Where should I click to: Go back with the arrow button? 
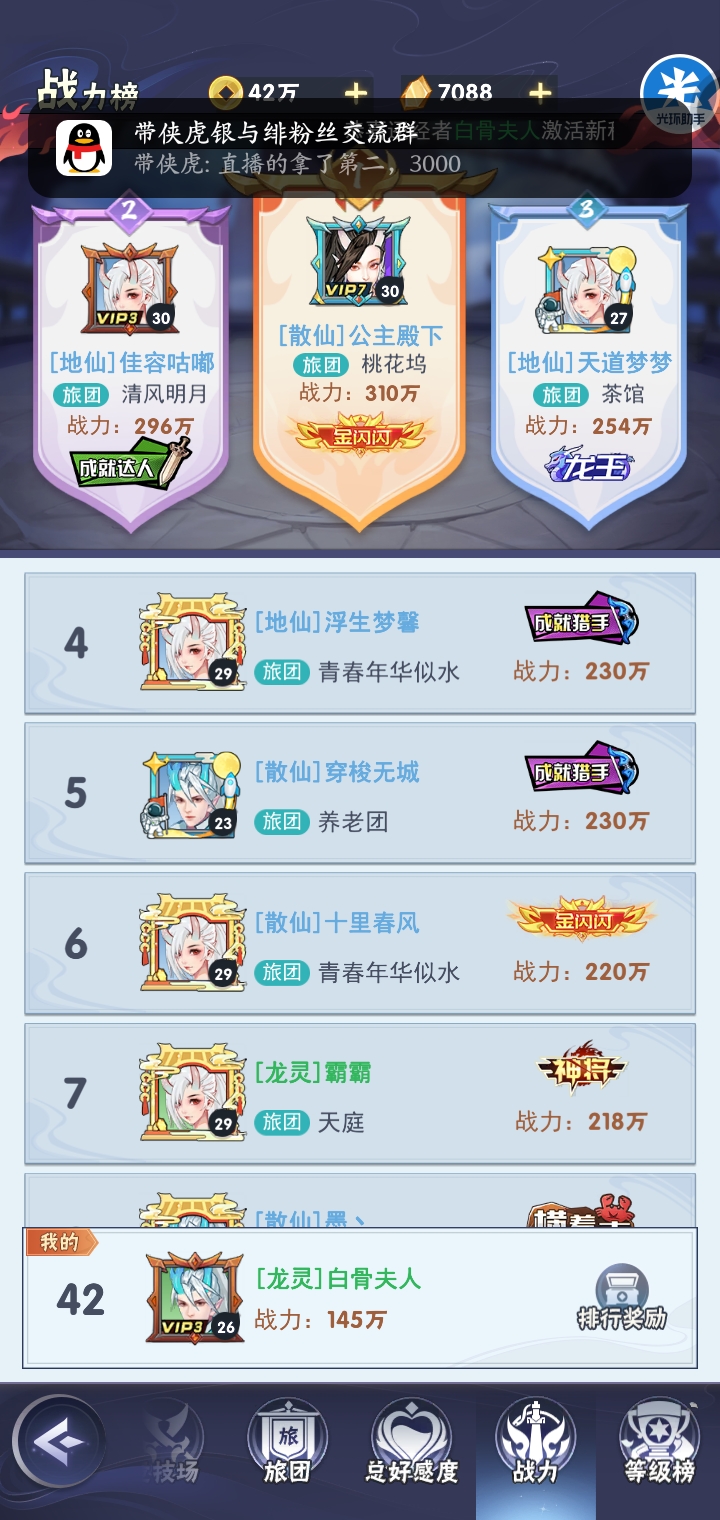pyautogui.click(x=57, y=1441)
